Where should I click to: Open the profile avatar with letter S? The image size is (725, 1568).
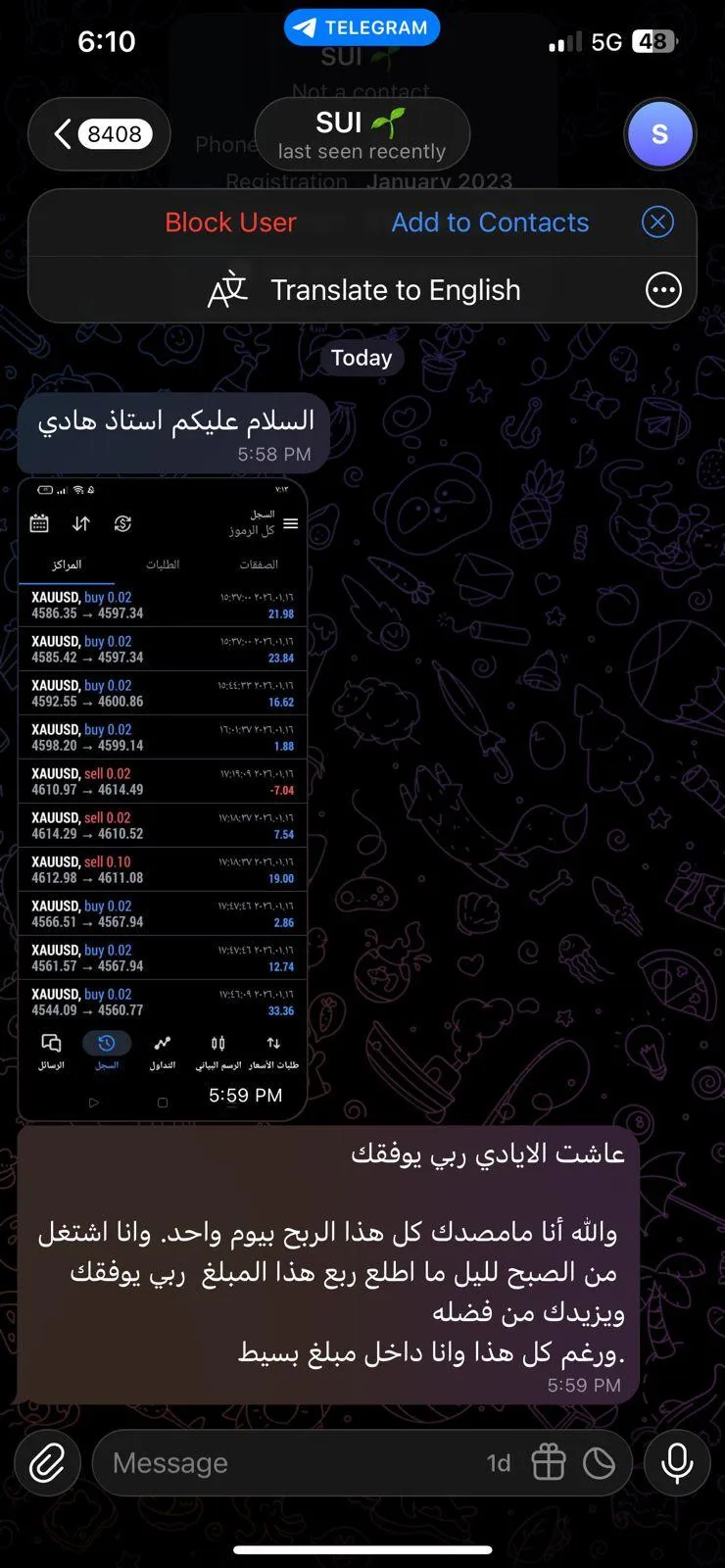coord(659,134)
